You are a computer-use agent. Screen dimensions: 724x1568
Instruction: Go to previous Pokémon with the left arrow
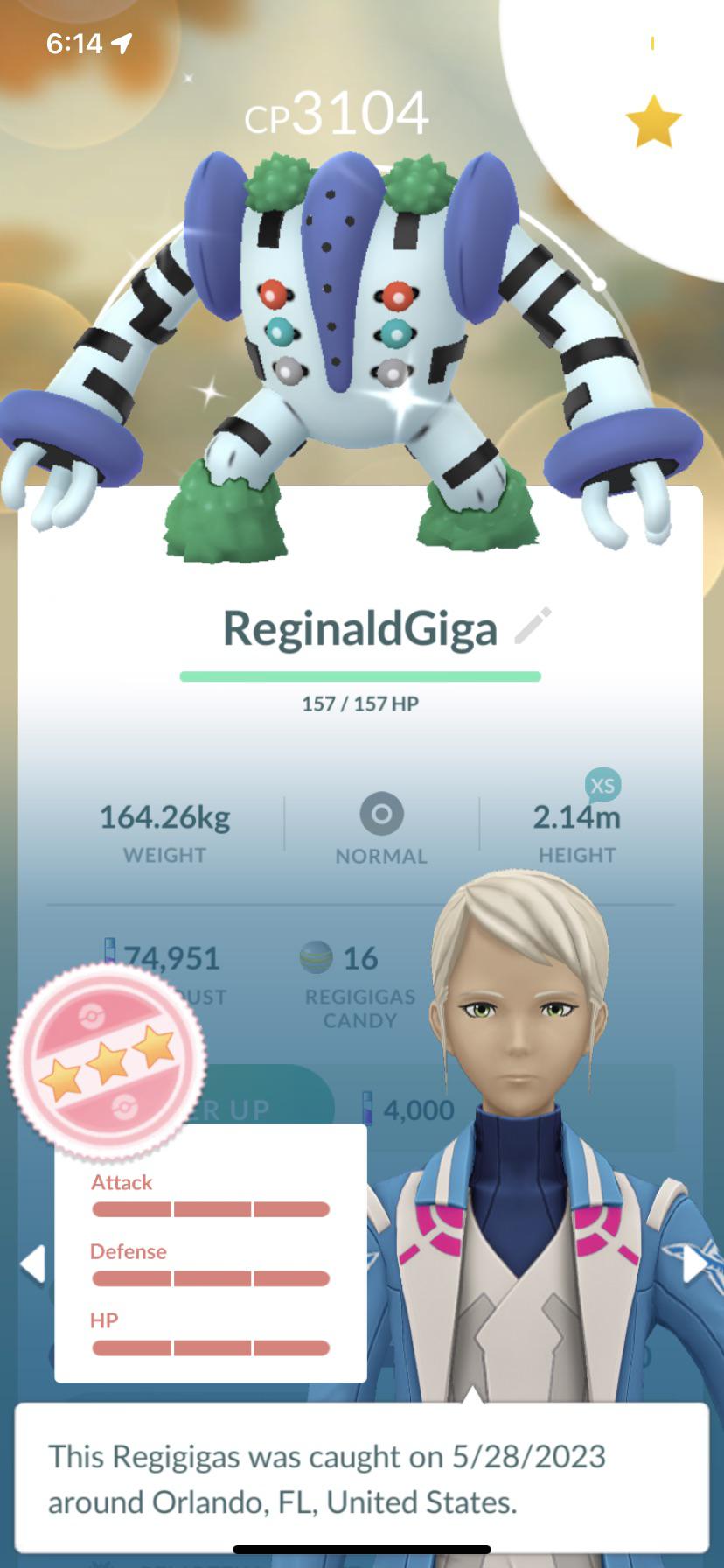[32, 1264]
